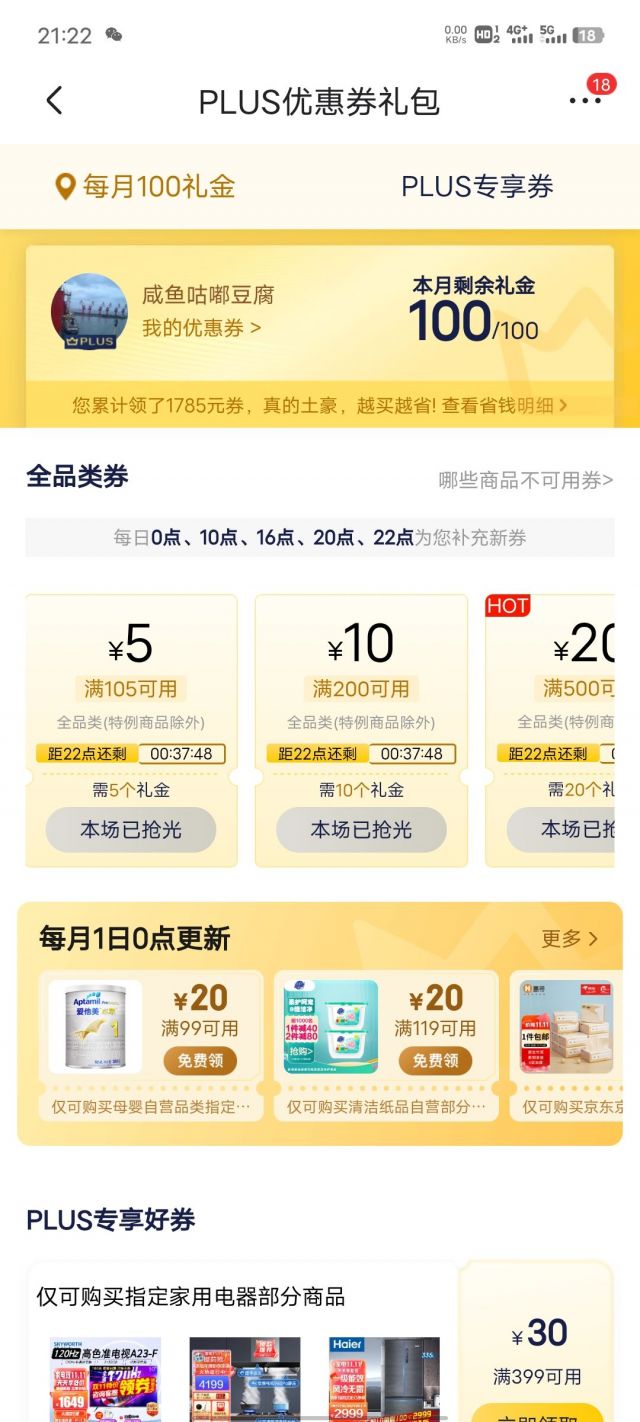
Task: Tap 本场已抢光 on the ¥10 coupon
Action: (x=361, y=829)
